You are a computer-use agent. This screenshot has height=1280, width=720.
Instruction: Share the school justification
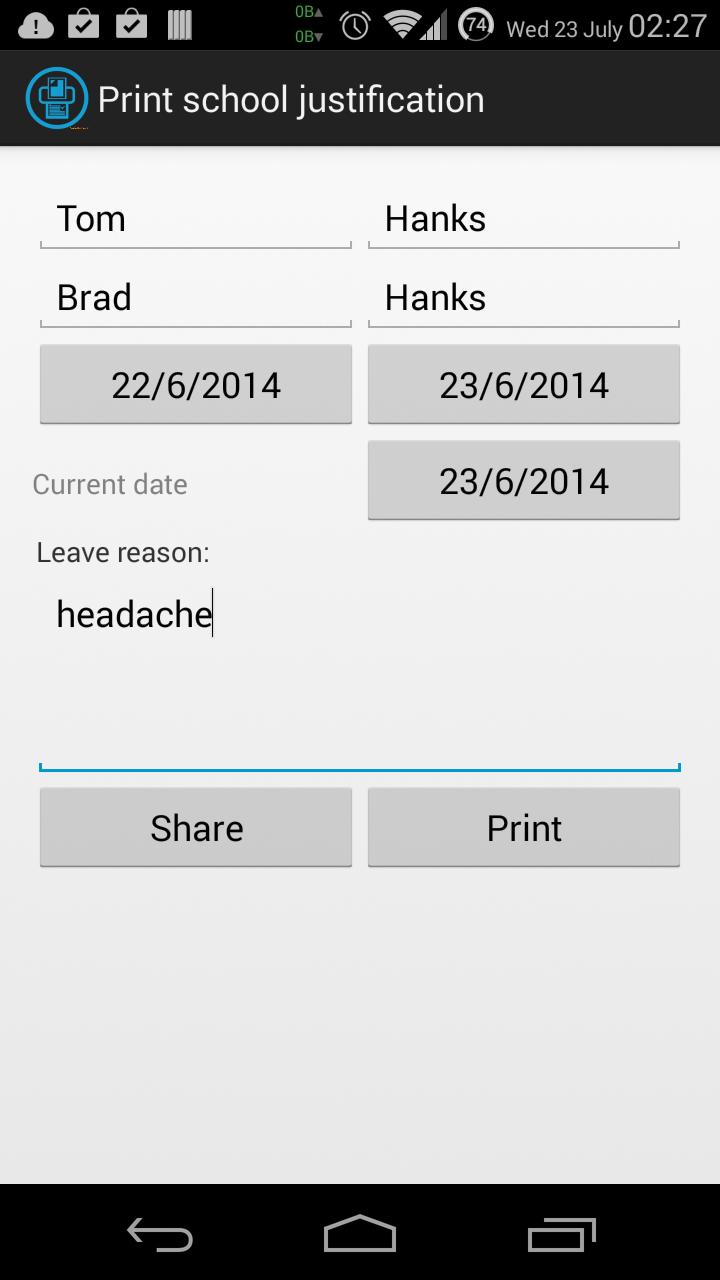point(196,828)
